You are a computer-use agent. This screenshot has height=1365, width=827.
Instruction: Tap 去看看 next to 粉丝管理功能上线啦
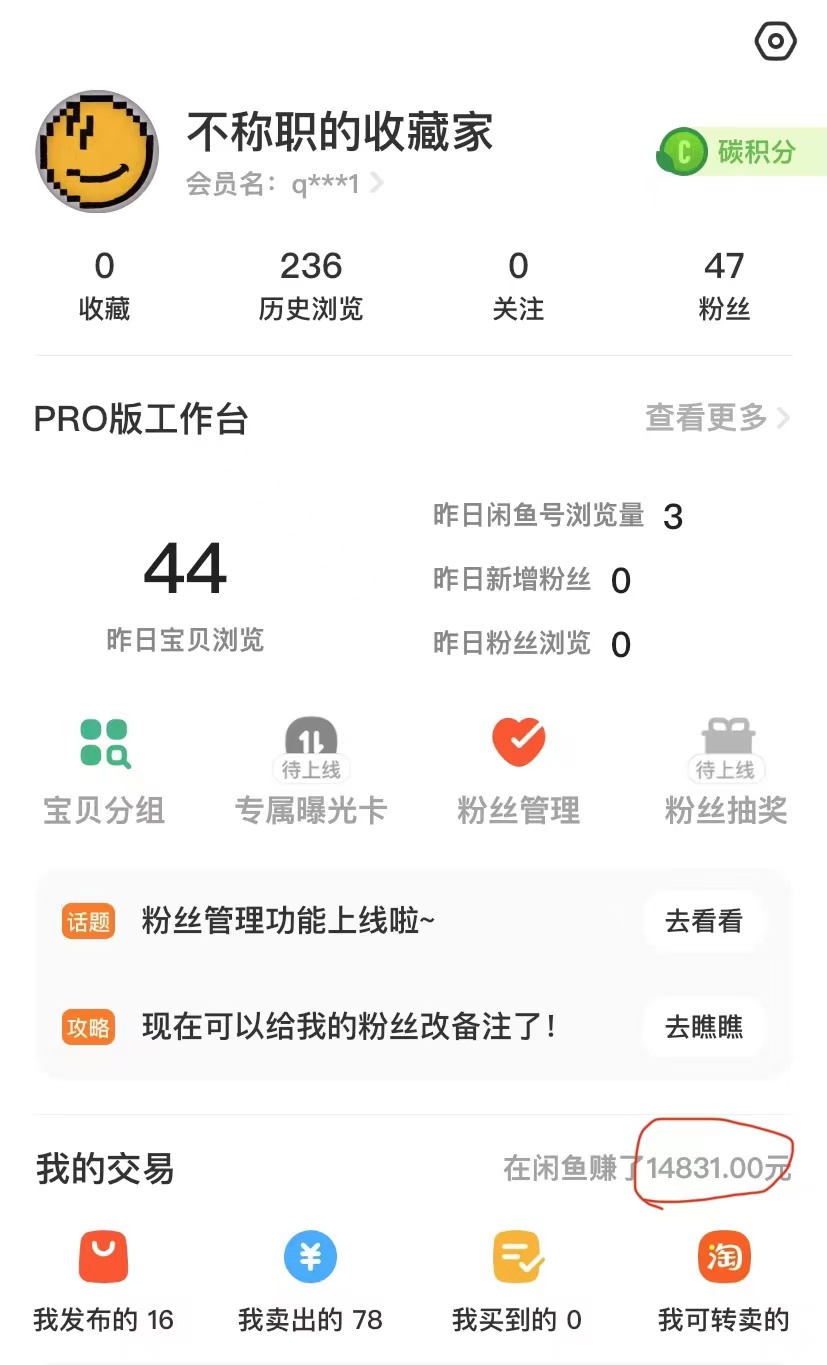tap(703, 920)
